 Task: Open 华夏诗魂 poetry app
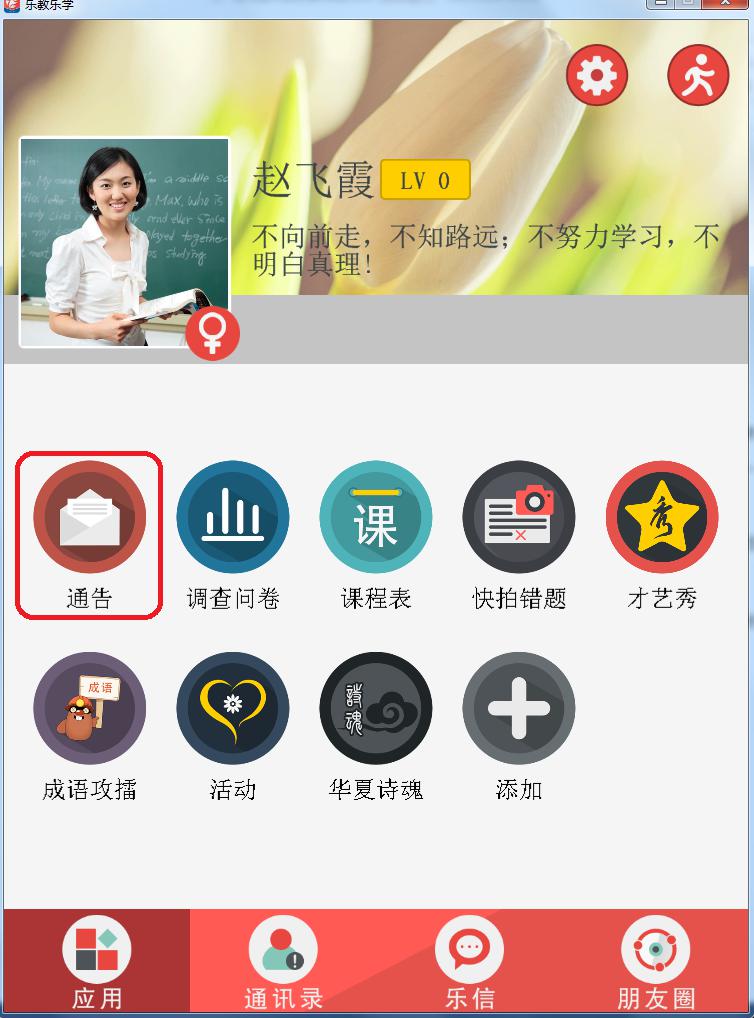375,709
